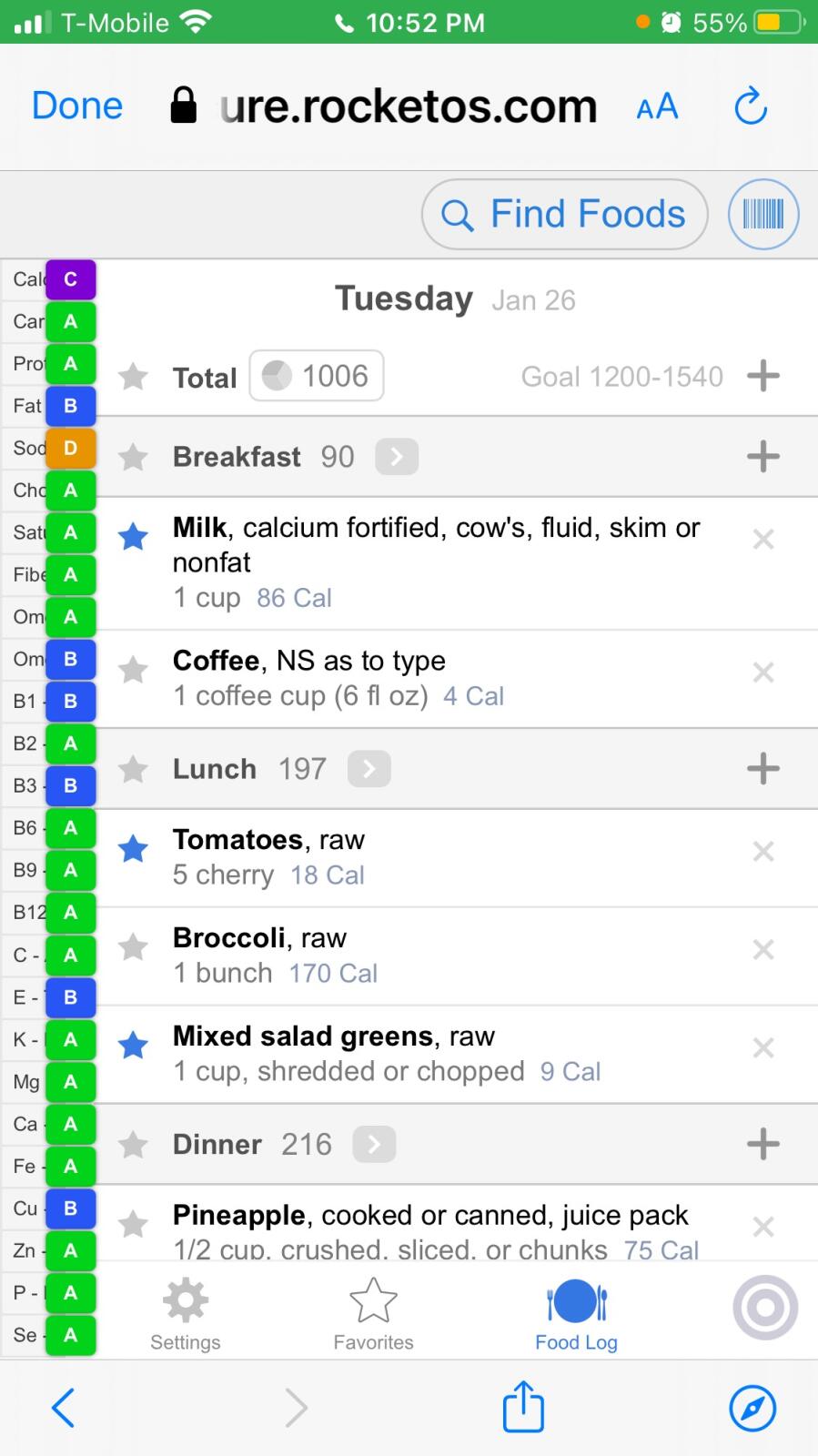Unfavorite the Milk entry
The height and width of the screenshot is (1456, 818).
[134, 537]
